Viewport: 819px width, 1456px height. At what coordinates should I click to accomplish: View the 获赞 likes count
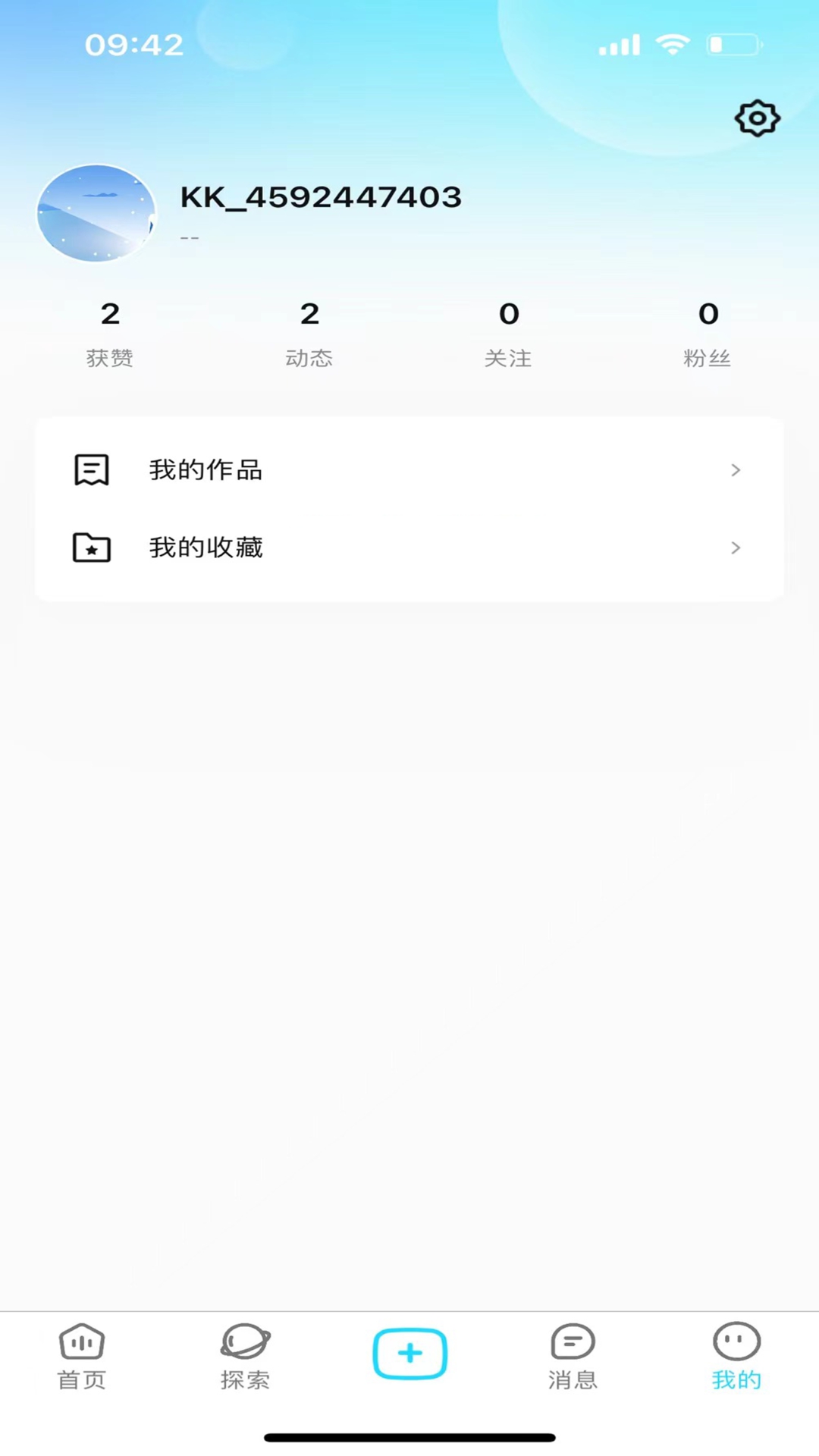110,330
